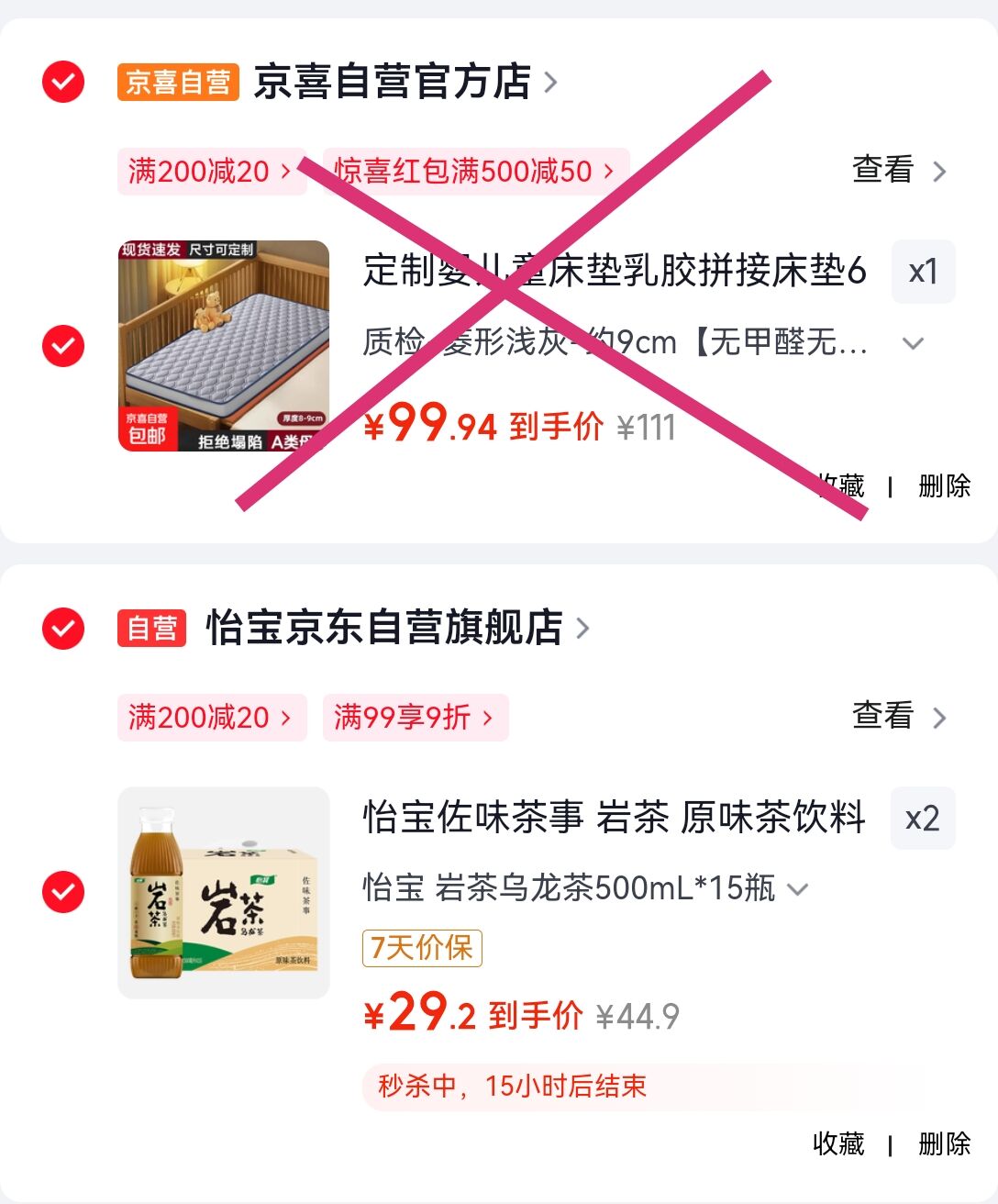This screenshot has height=1204, width=998.
Task: Deselect the 怡宝岩茶 item checkbox
Action: pyautogui.click(x=63, y=892)
